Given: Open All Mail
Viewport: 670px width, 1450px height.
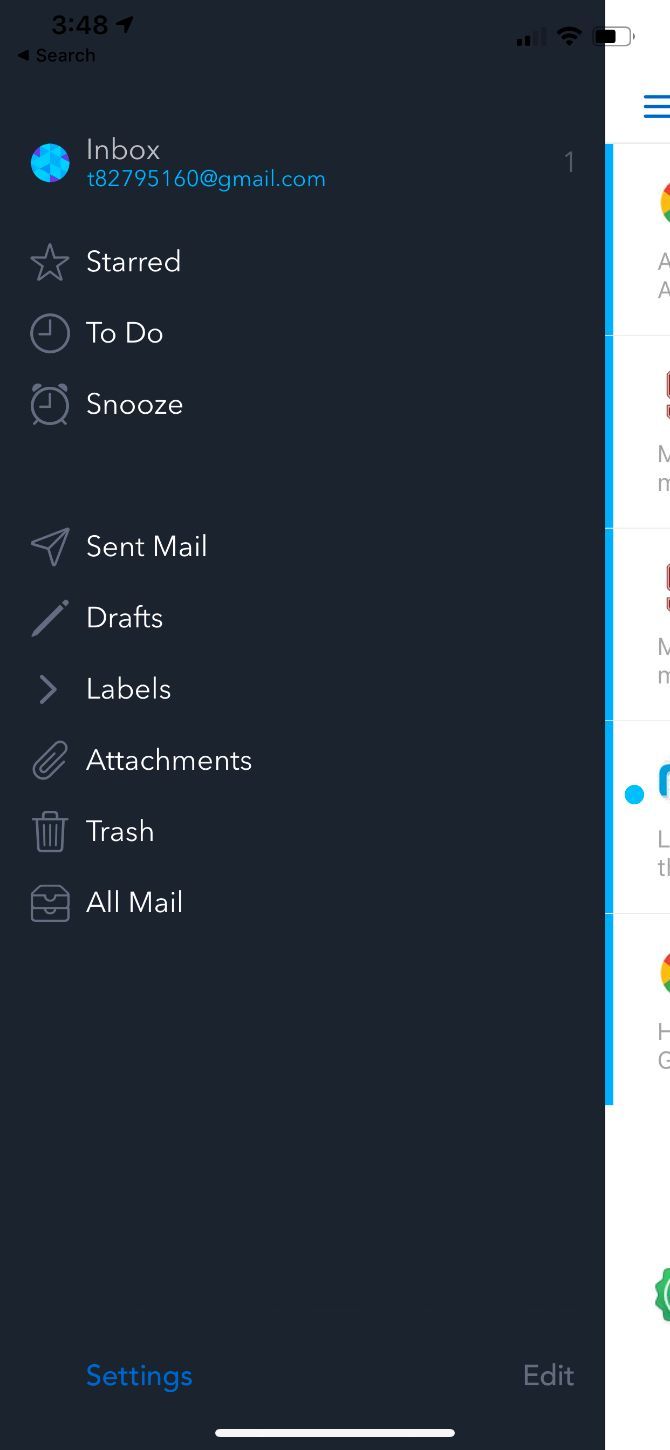Looking at the screenshot, I should click(302, 902).
